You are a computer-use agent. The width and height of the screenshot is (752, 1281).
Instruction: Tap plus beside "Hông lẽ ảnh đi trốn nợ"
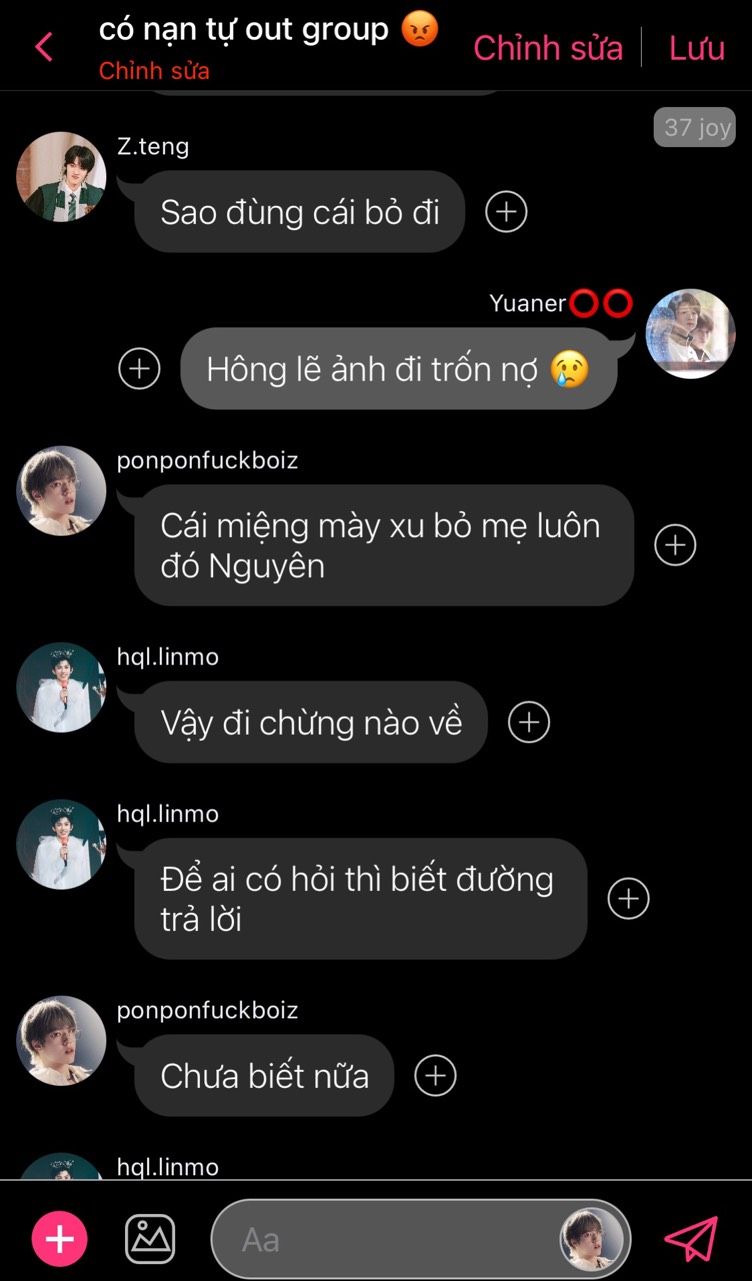point(139,369)
